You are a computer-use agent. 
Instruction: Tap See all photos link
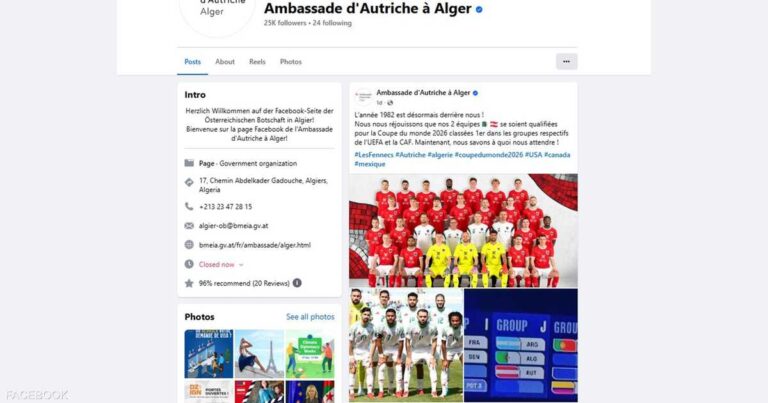tap(310, 317)
